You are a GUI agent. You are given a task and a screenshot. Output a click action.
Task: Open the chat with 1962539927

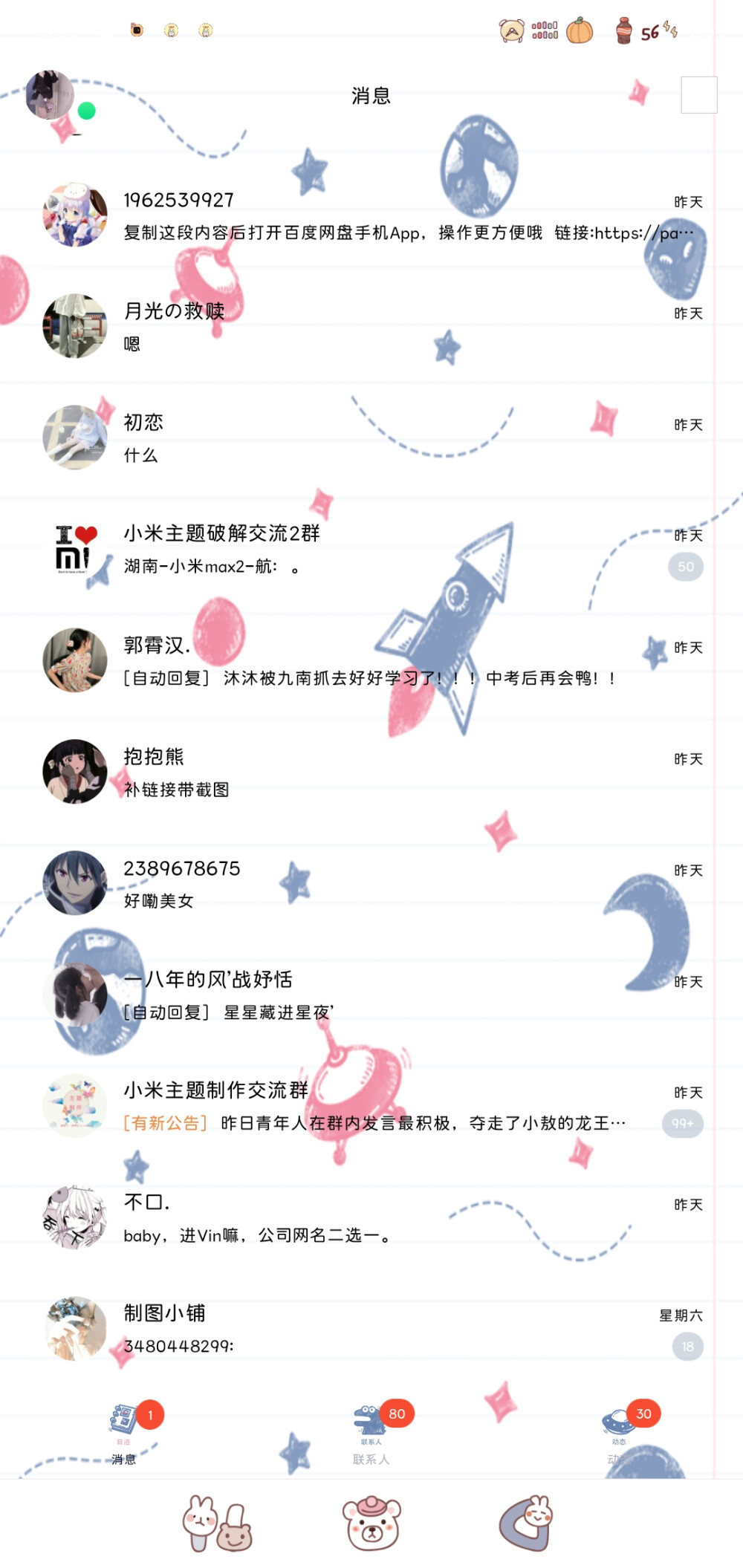click(371, 215)
